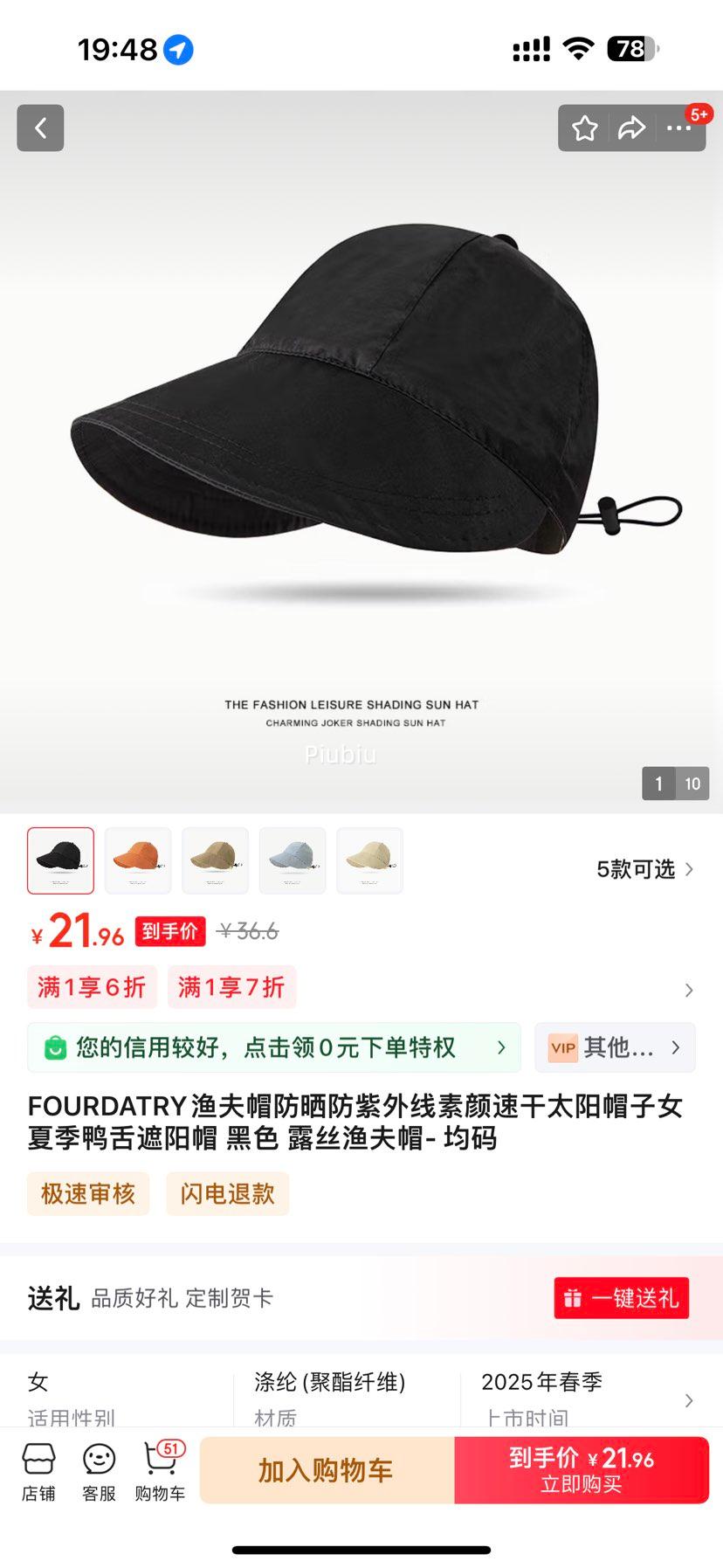Tap the 极速审核 service tag
The height and width of the screenshot is (1568, 723).
coord(87,1194)
